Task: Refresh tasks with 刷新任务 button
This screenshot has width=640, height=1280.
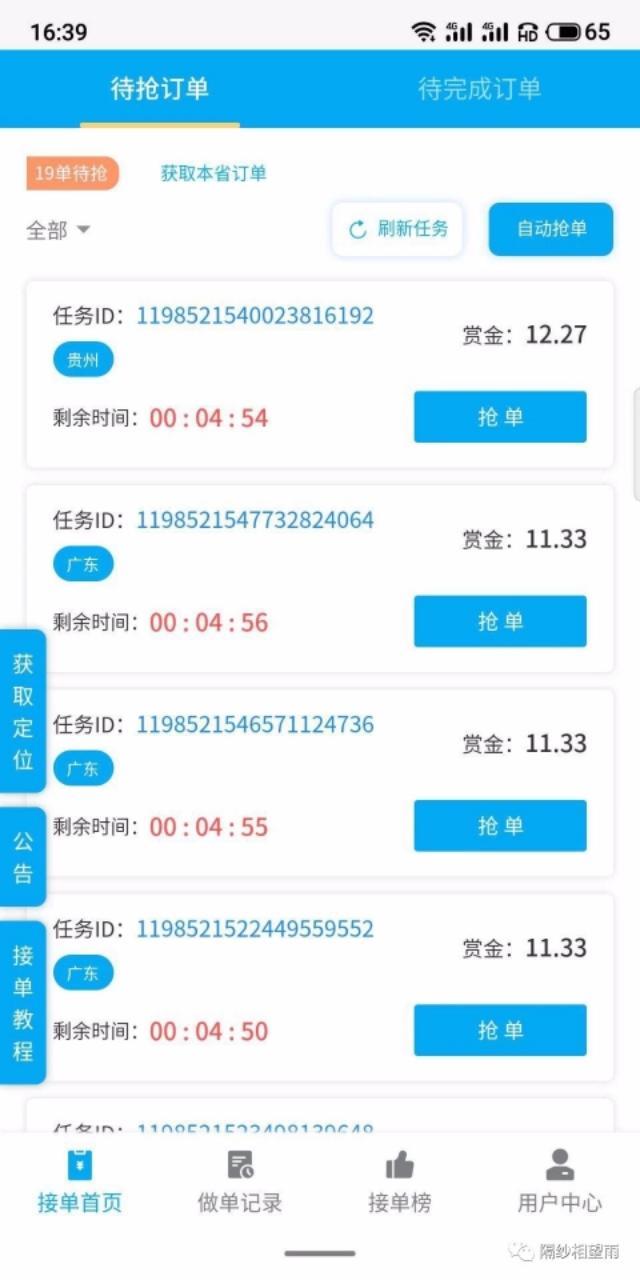Action: [x=398, y=229]
